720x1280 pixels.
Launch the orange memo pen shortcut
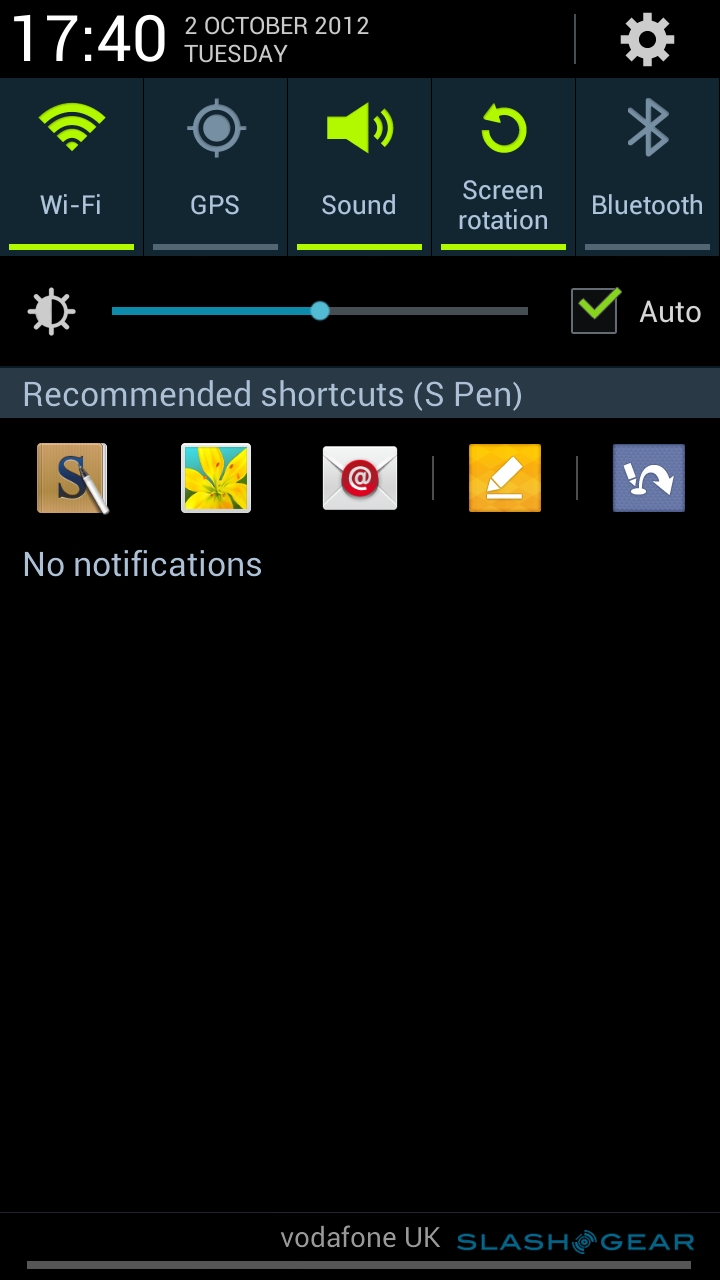(x=505, y=478)
